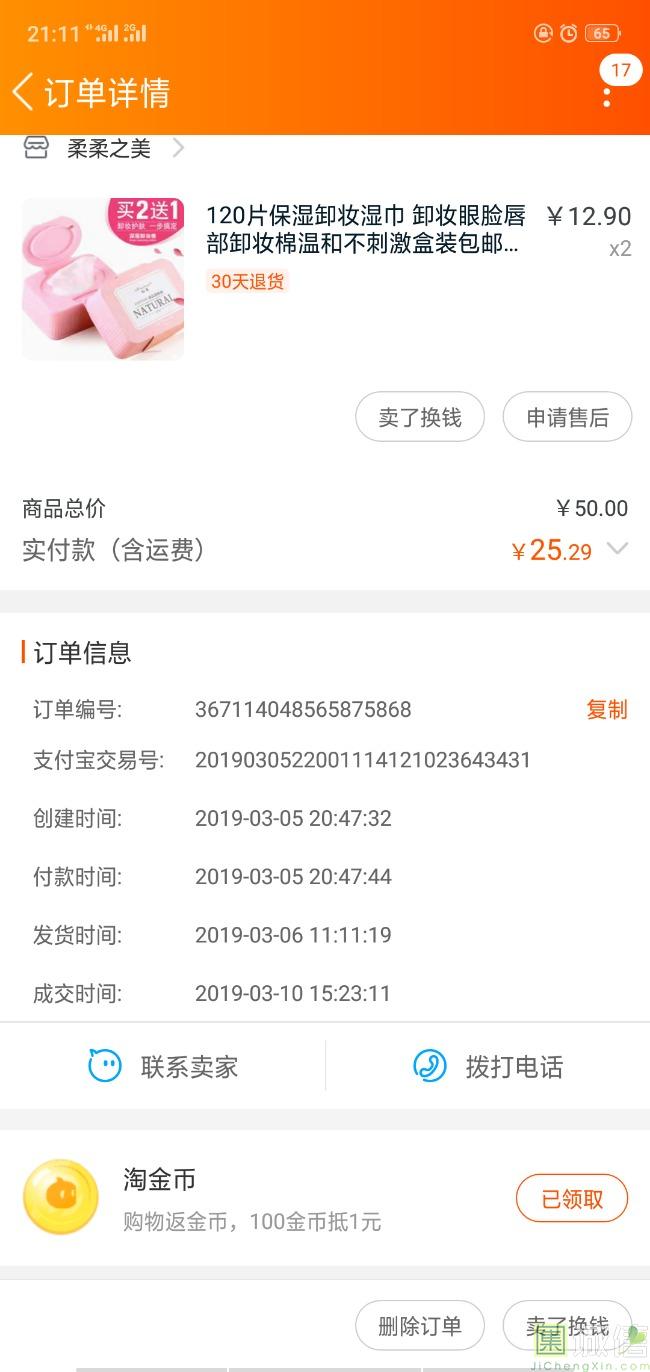
Task: Tap 申请售后 to request after-sales service
Action: pyautogui.click(x=567, y=417)
